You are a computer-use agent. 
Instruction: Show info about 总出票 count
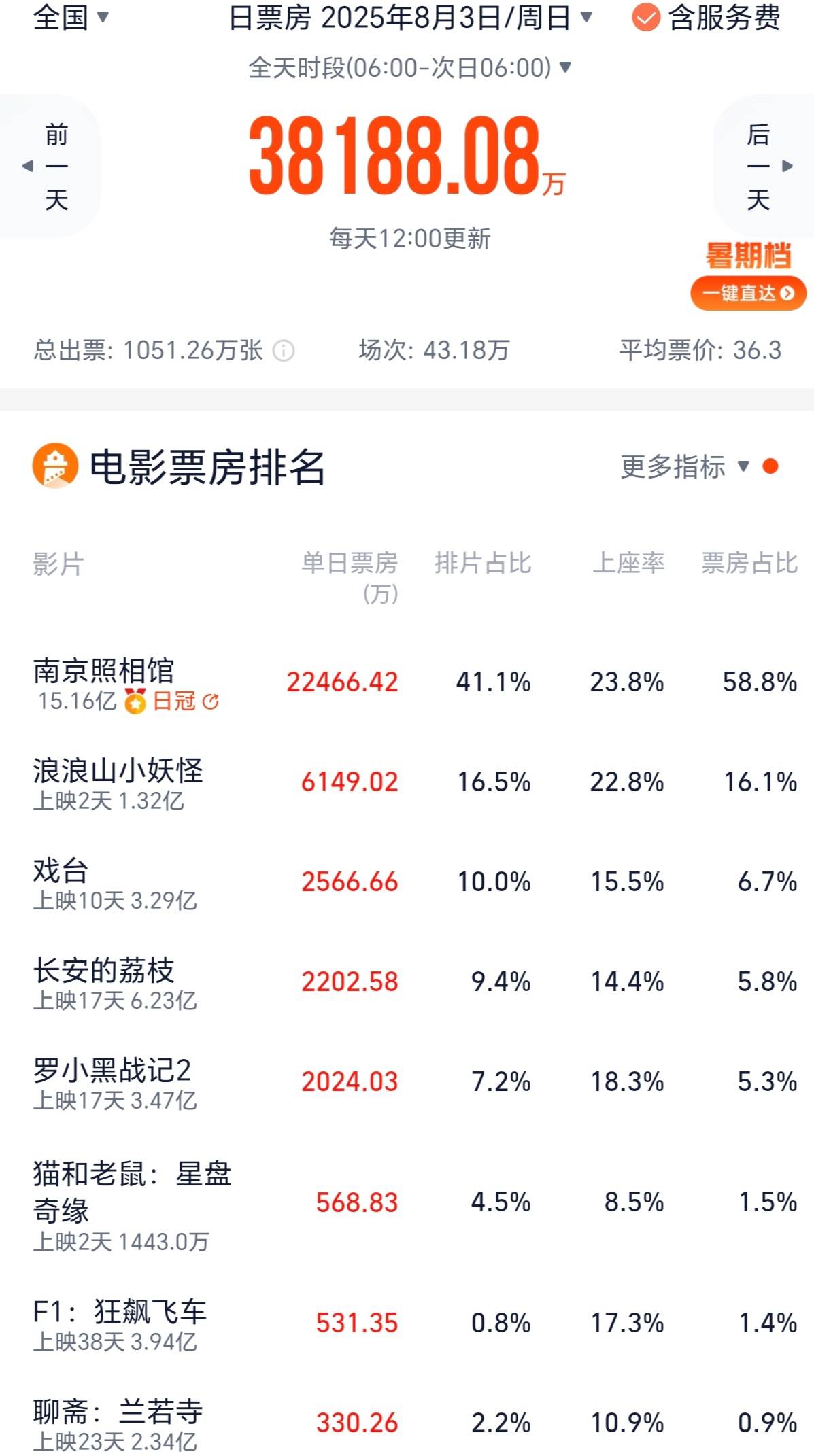[x=284, y=351]
